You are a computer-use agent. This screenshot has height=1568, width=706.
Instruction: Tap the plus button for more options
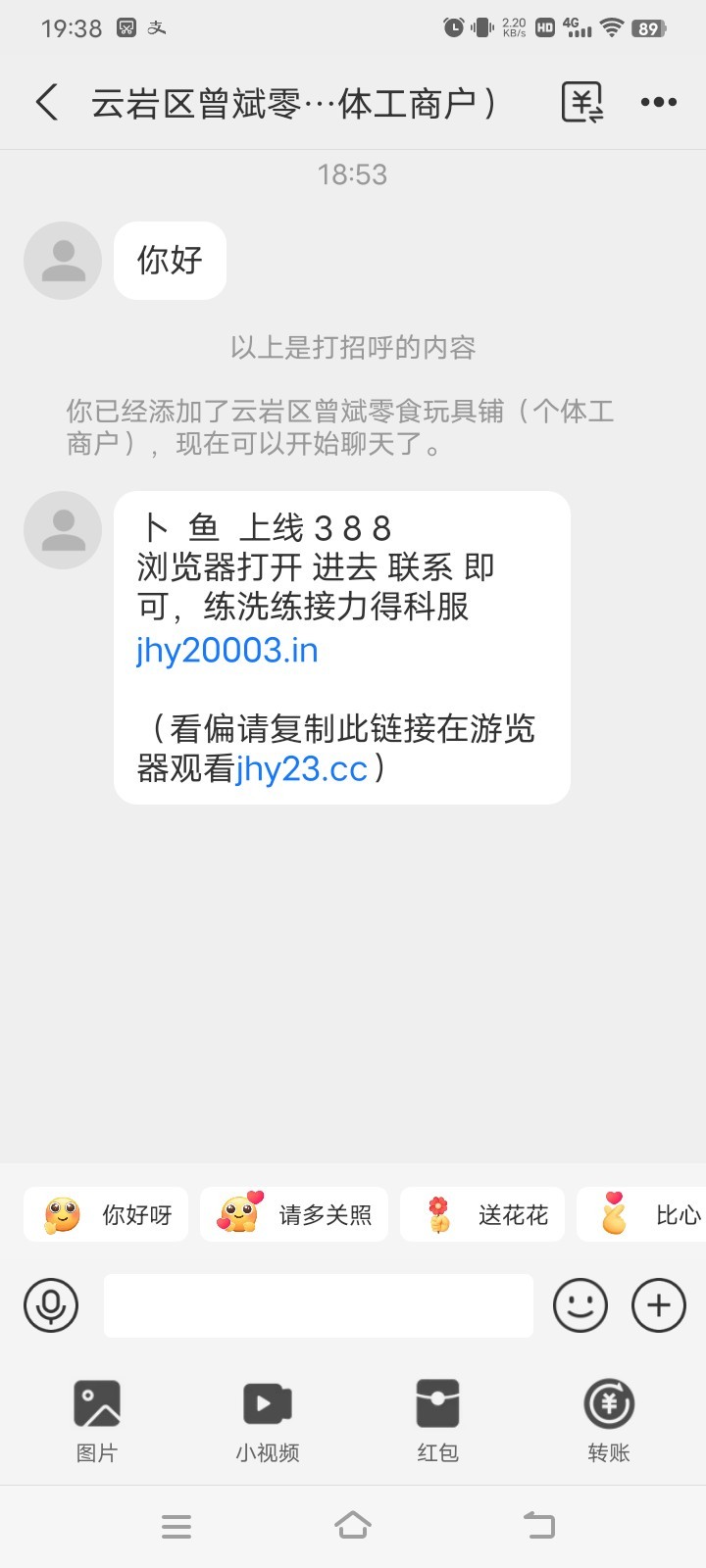click(x=658, y=1305)
